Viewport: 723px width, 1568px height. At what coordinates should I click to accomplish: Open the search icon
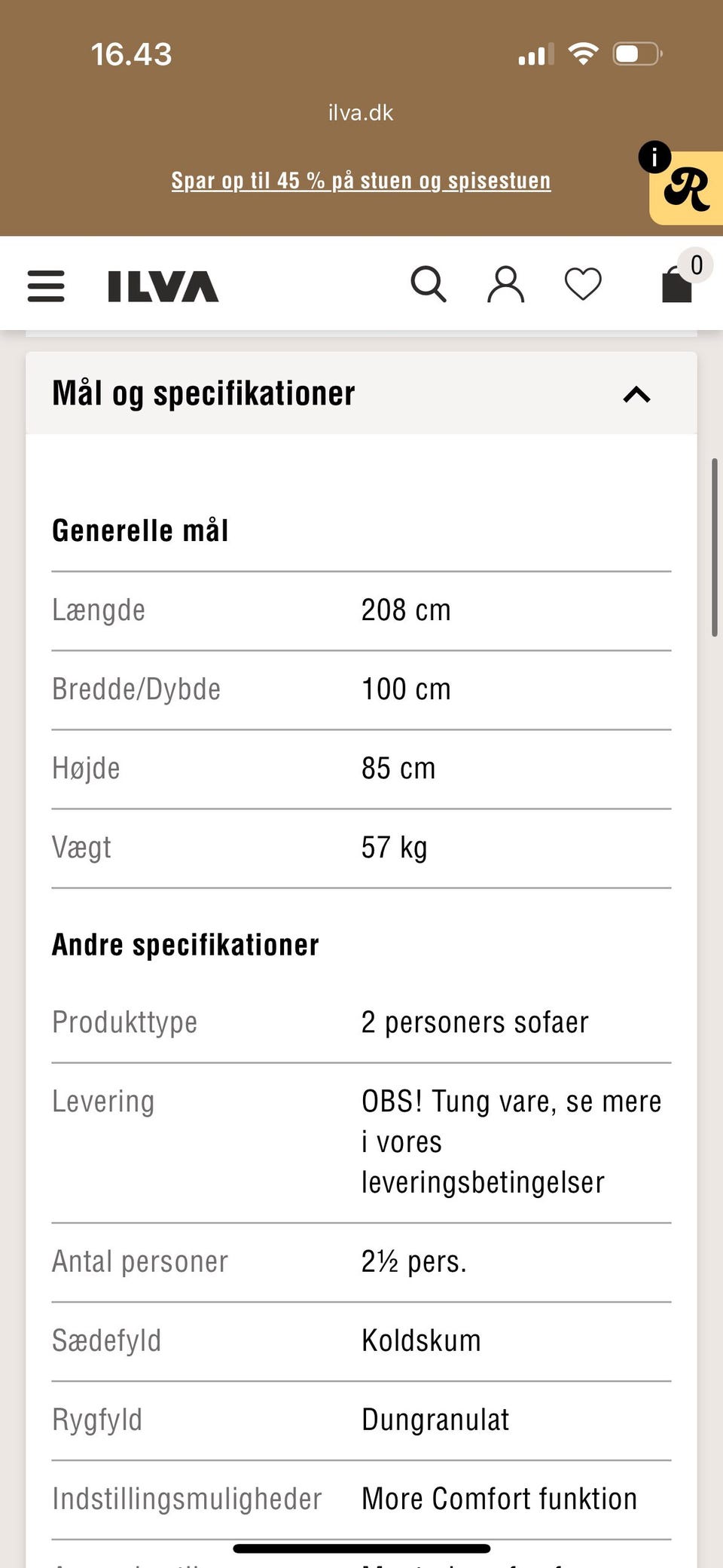point(429,284)
